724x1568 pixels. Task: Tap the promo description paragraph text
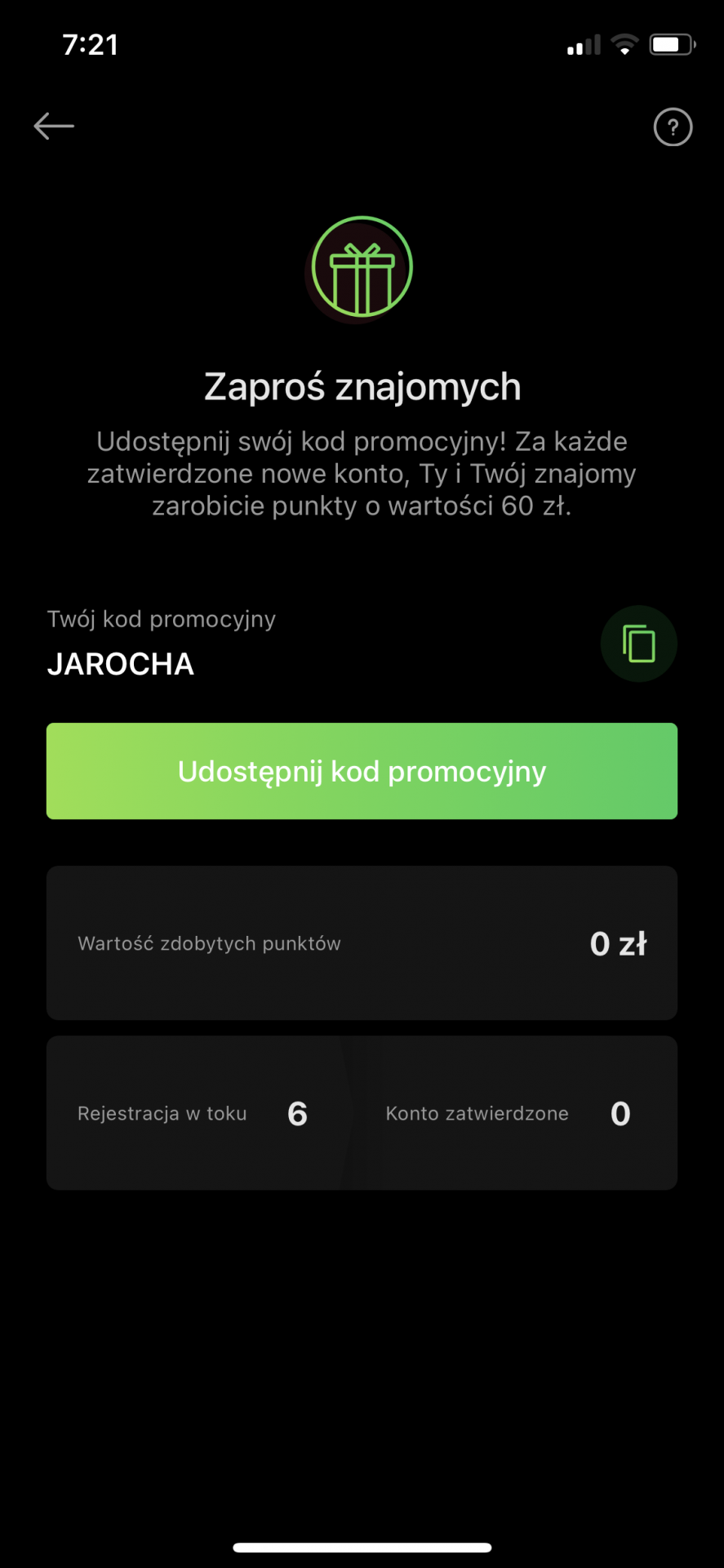(362, 474)
